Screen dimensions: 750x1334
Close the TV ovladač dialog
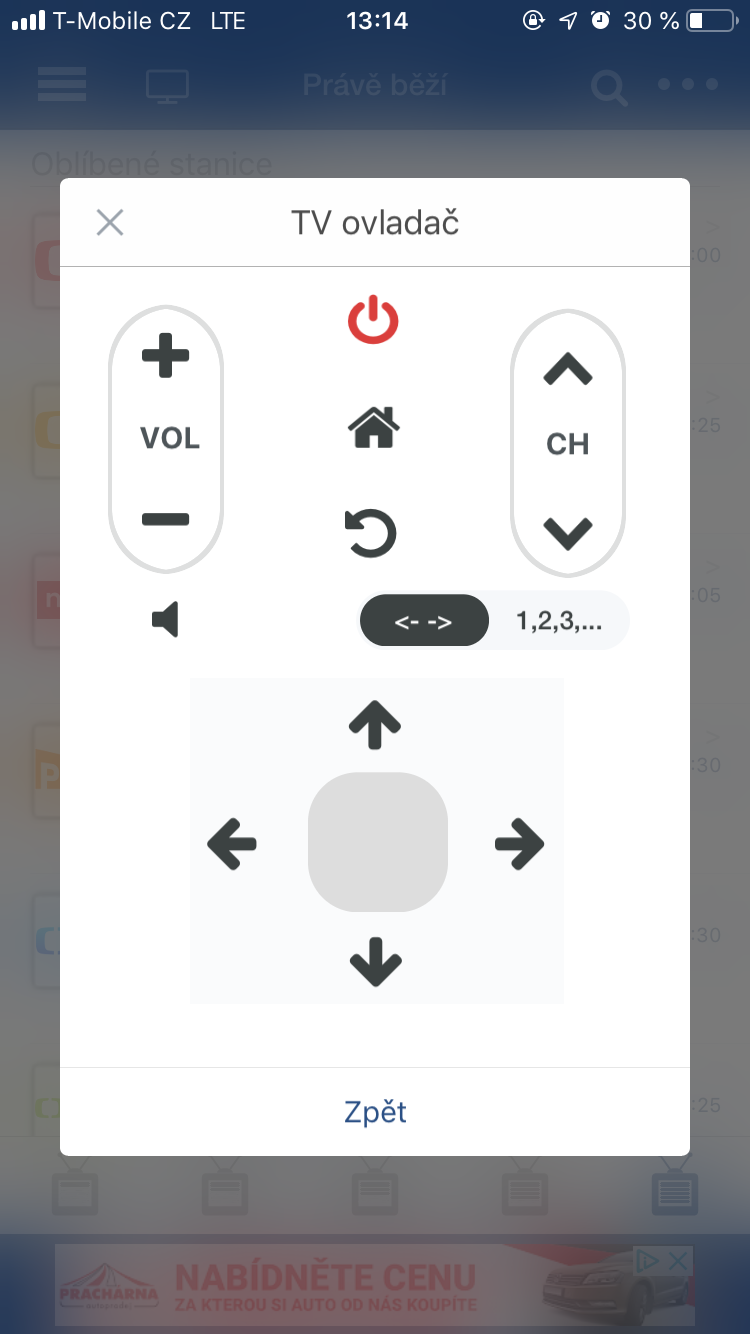point(110,222)
